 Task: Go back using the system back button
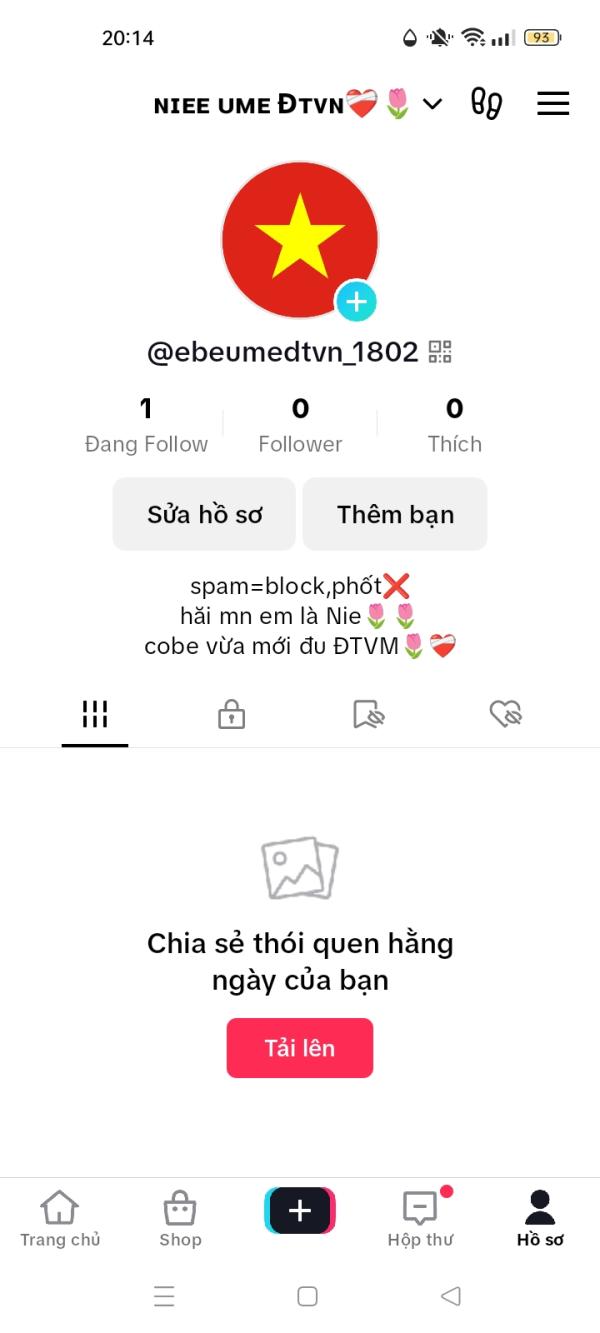450,1296
